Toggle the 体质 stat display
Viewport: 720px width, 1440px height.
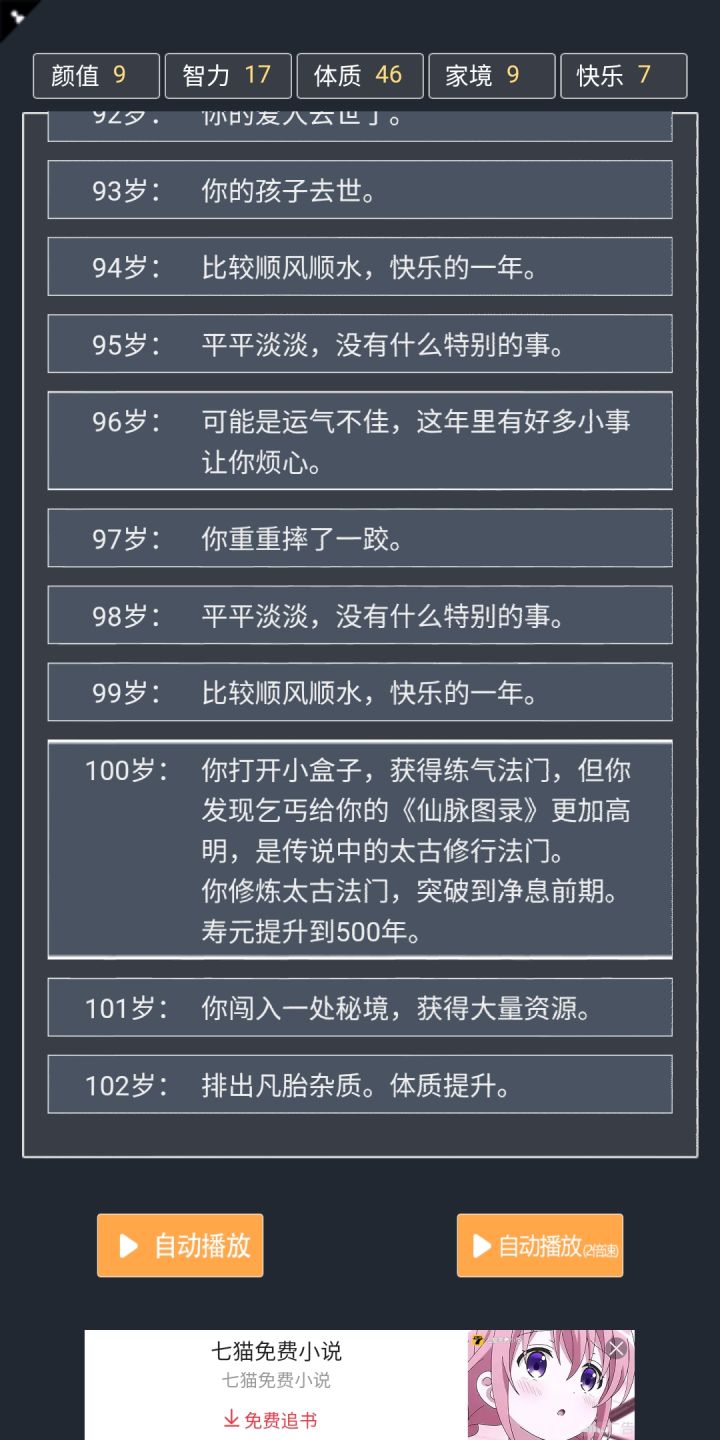click(x=360, y=74)
